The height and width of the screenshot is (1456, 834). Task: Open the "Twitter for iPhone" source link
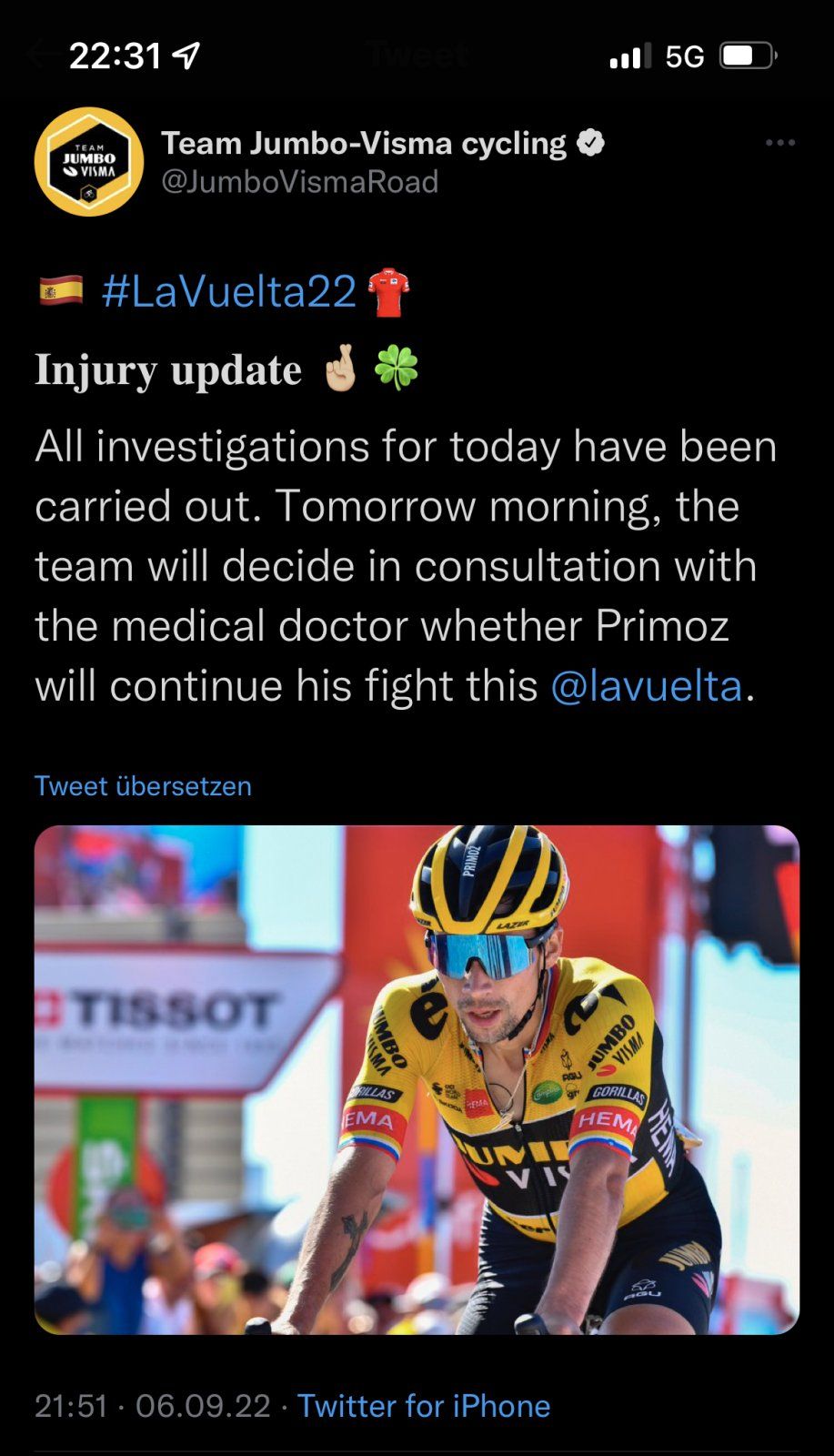point(424,1406)
